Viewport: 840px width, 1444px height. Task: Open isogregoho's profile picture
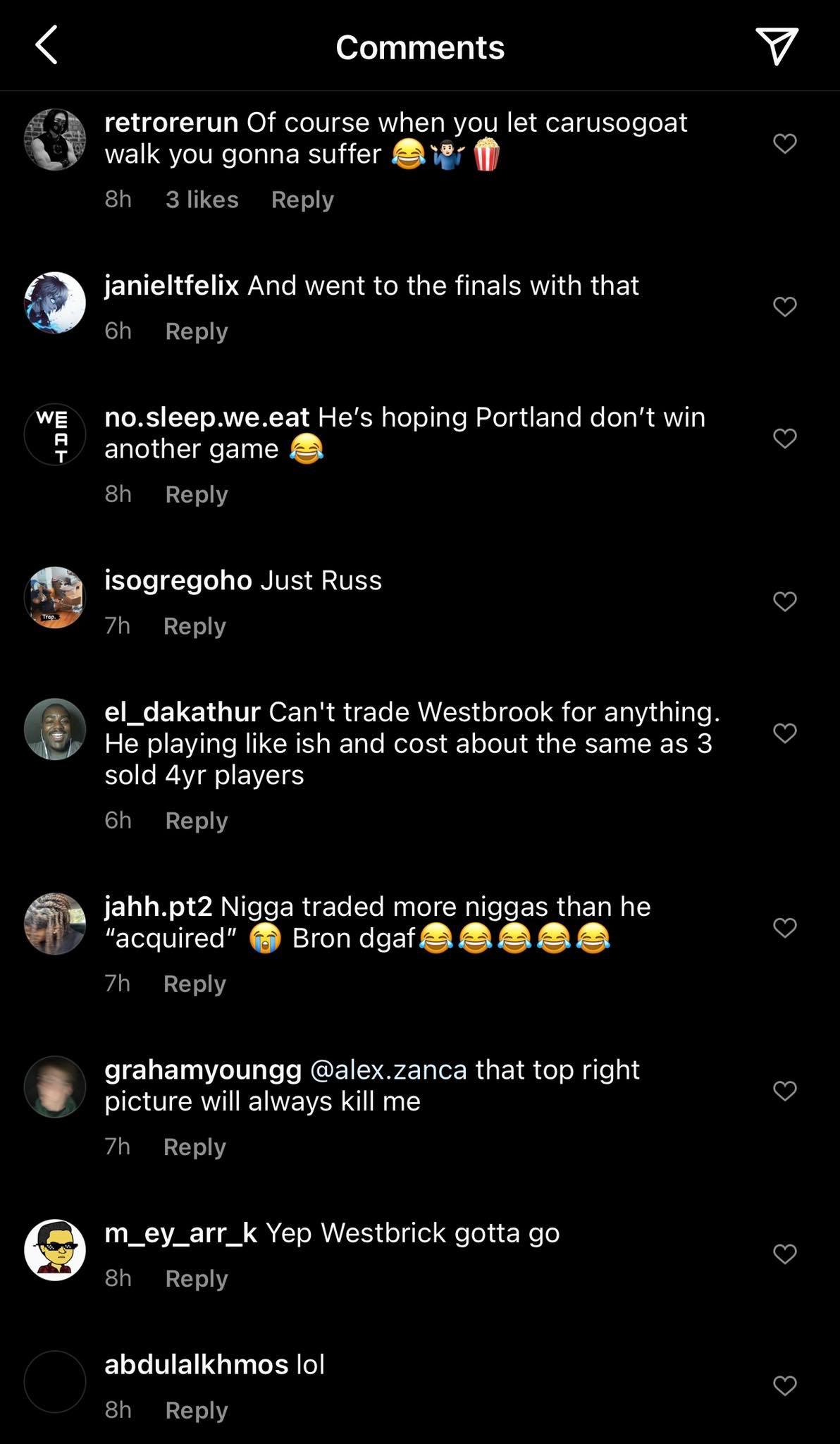click(55, 598)
